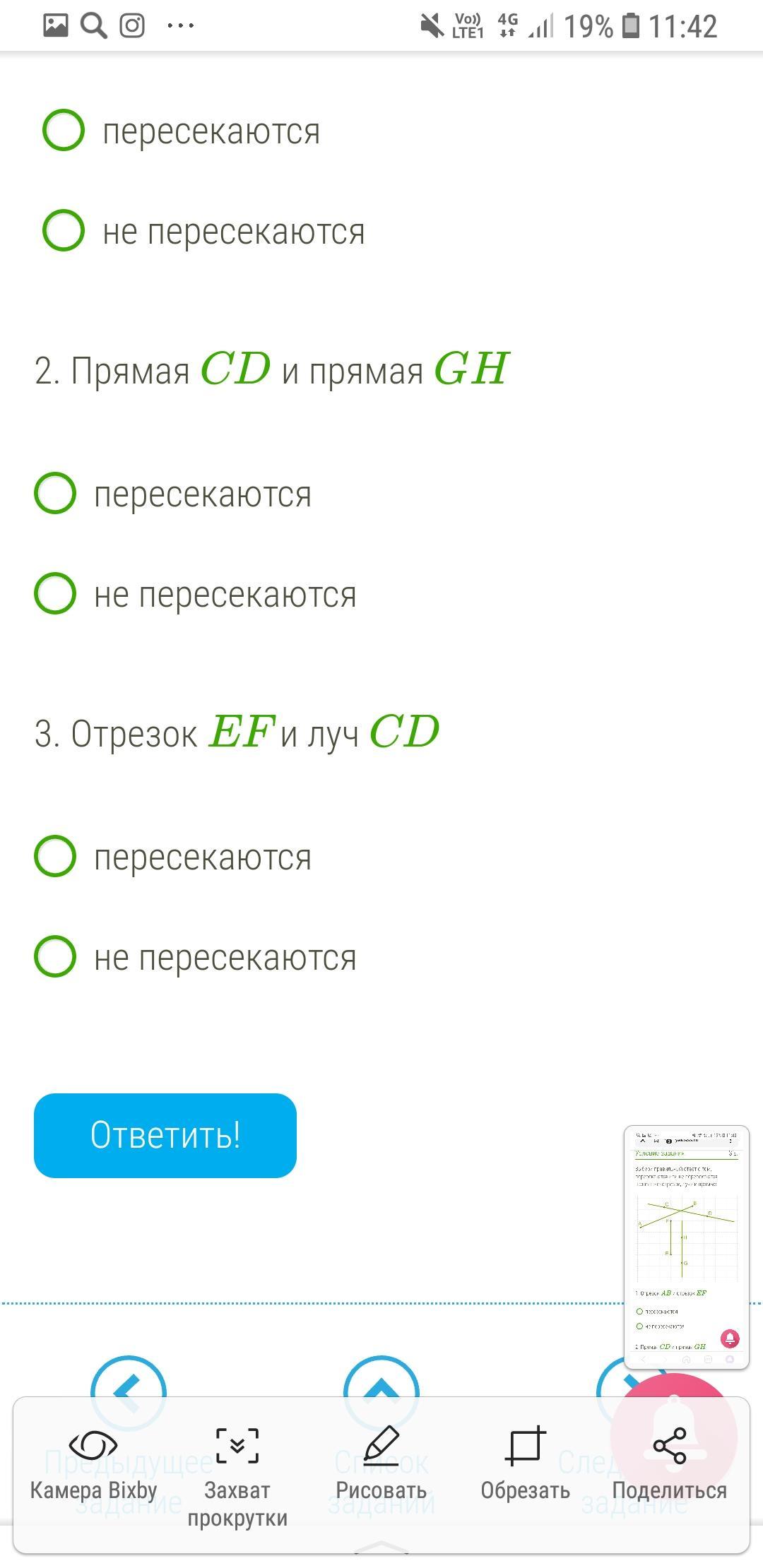This screenshot has height=1568, width=763.
Task: Select 'пересекаются' above question 2
Action: [x=64, y=131]
